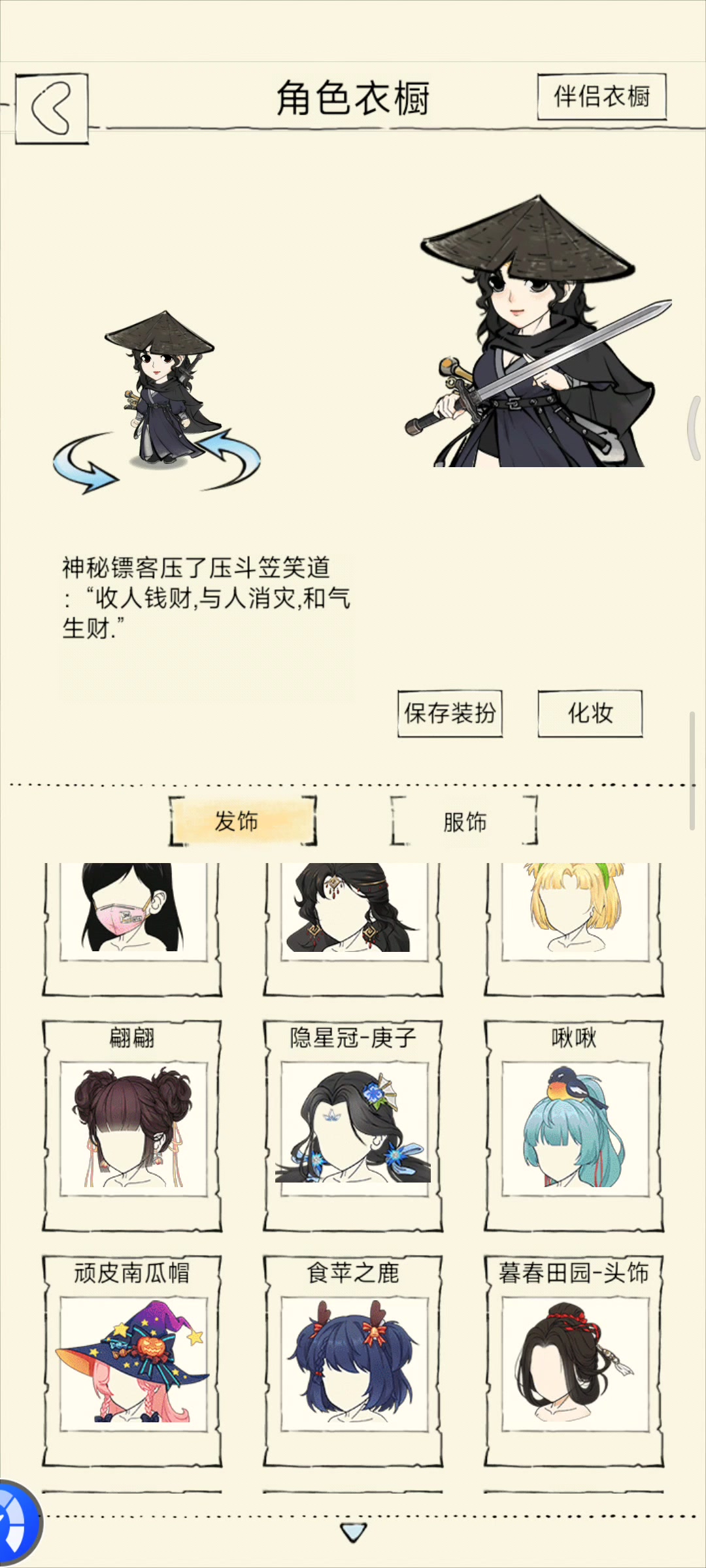
Task: Select the blonde hair with green bow
Action: pos(573,915)
